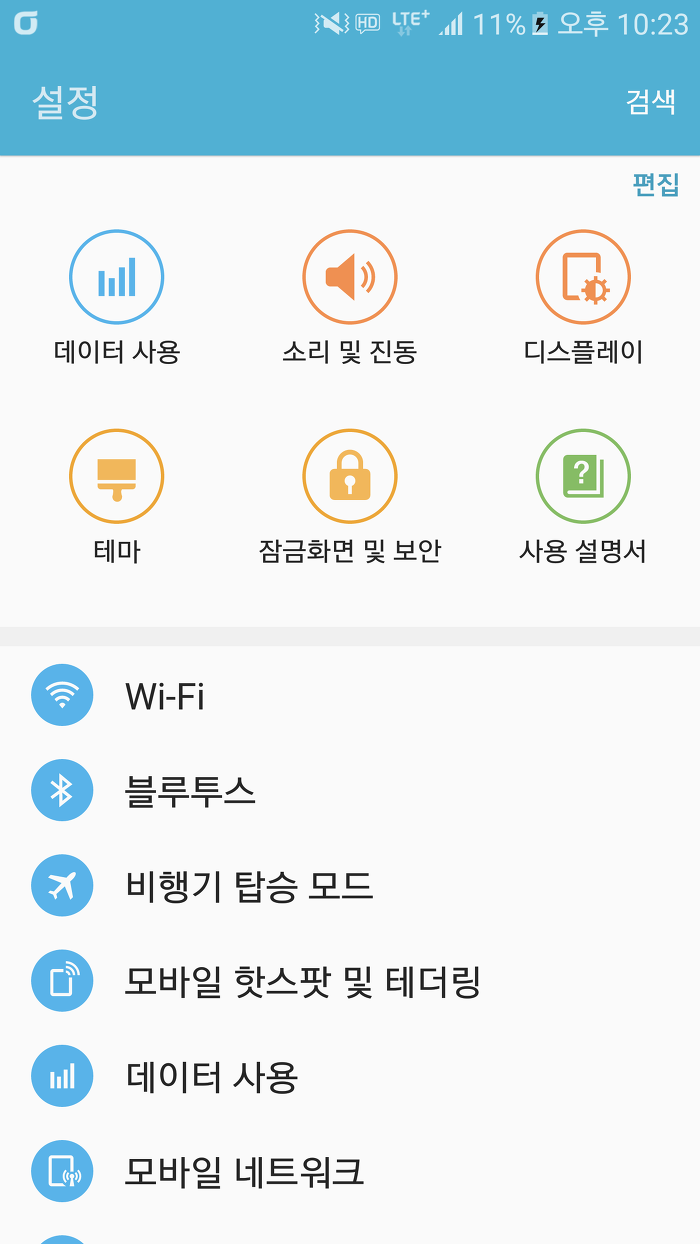Open the 데이터 사용 list row
The width and height of the screenshot is (700, 1244).
[350, 1076]
